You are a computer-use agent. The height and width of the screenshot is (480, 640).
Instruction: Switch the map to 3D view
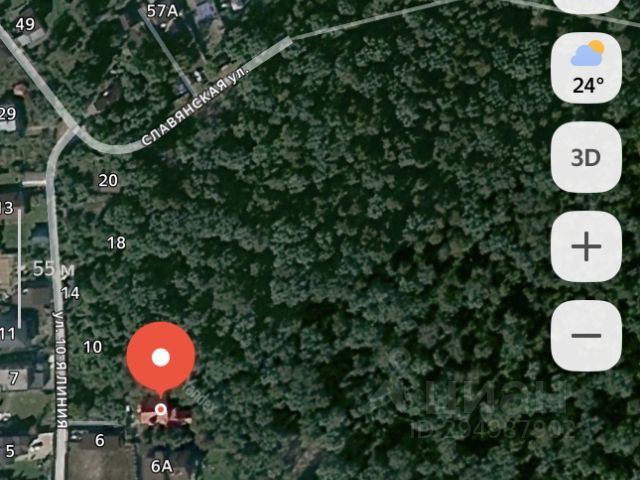pyautogui.click(x=586, y=157)
